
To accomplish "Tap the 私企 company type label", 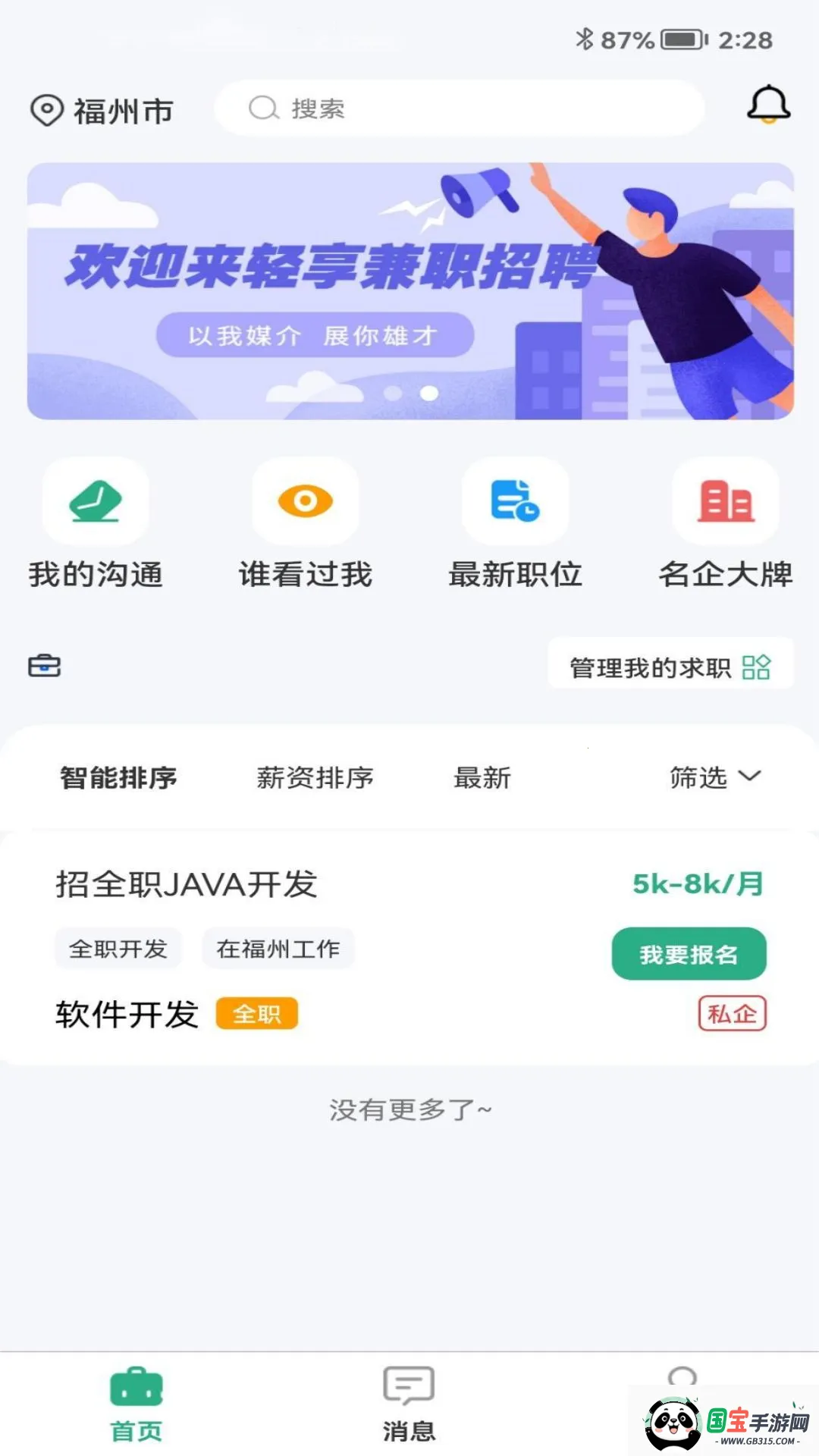I will [x=731, y=1013].
